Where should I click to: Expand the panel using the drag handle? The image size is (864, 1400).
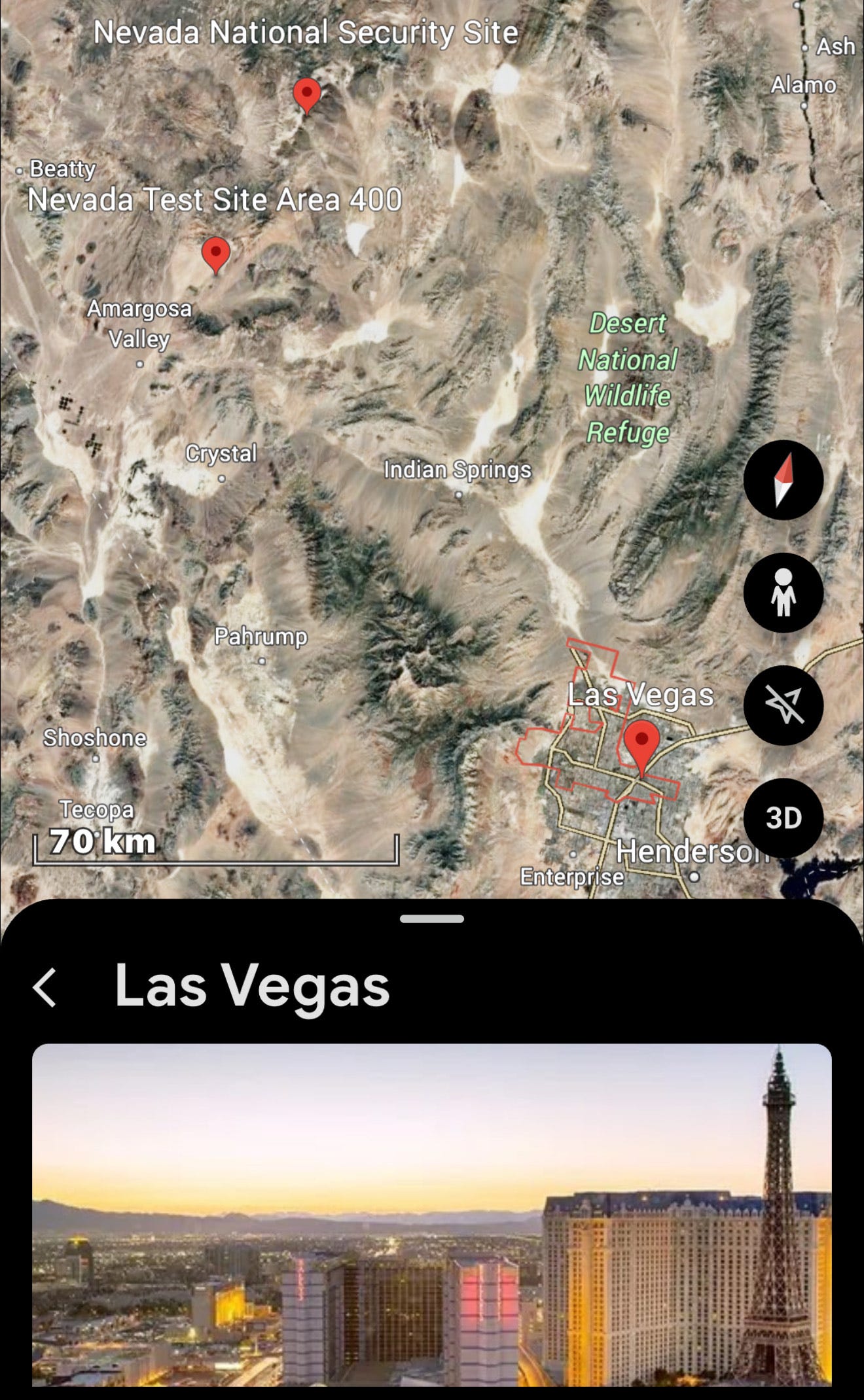432,919
